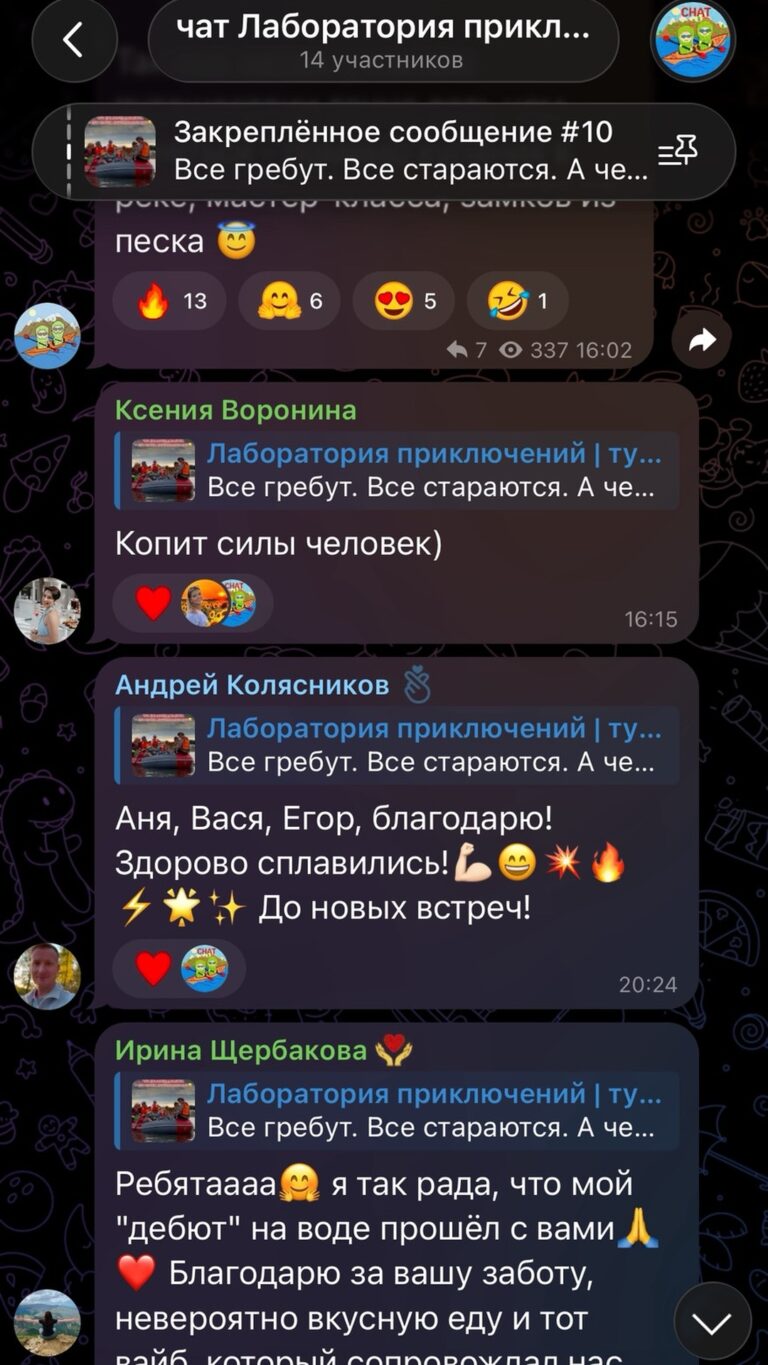Open Андрей Колясников's profile from his name
The width and height of the screenshot is (768, 1365).
click(x=252, y=684)
